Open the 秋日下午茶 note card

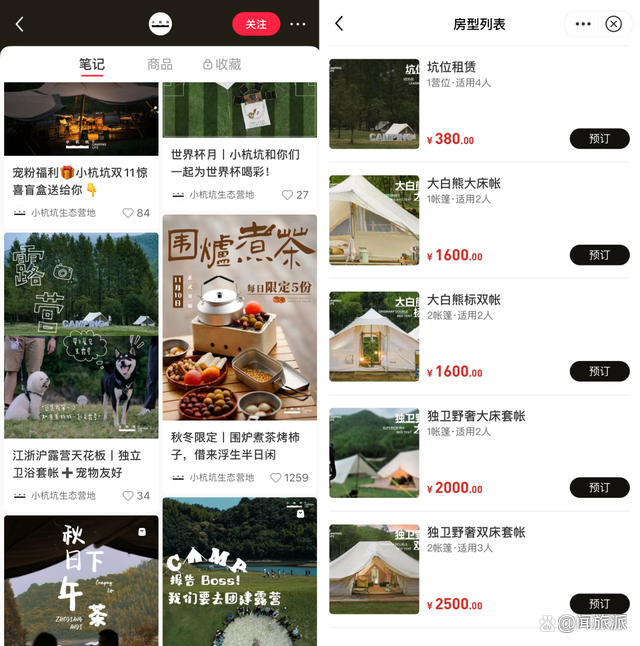coord(81,580)
